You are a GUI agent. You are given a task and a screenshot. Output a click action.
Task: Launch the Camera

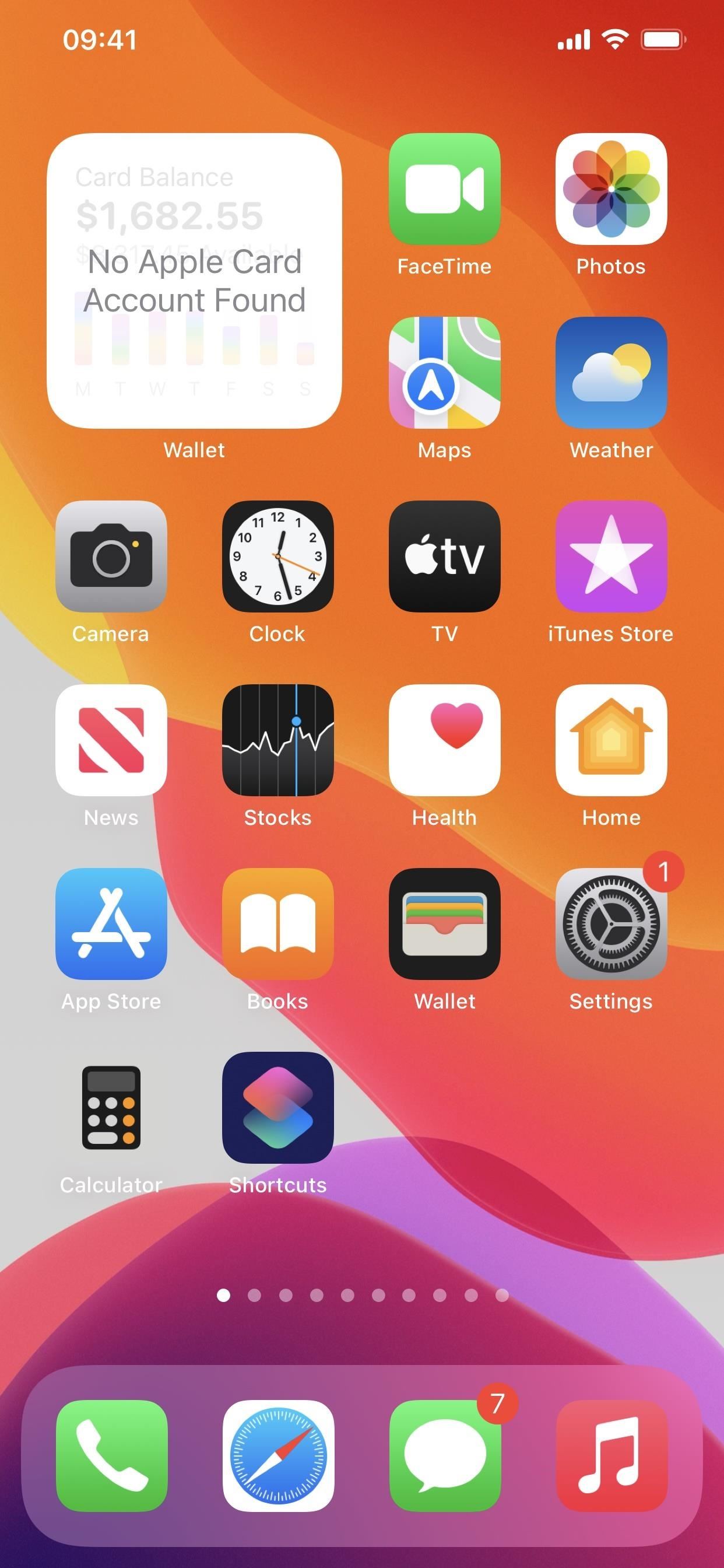click(x=111, y=556)
